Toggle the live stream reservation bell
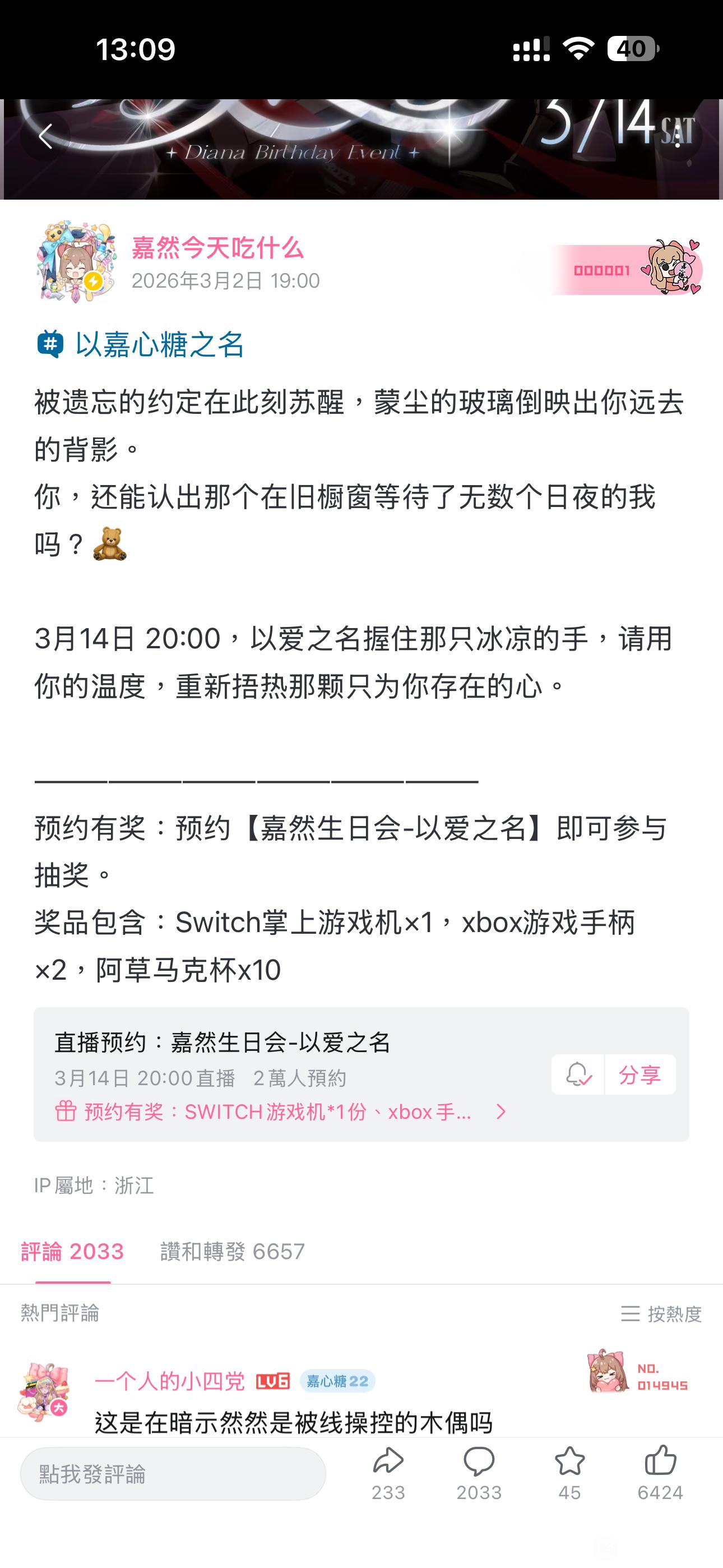723x1568 pixels. click(x=577, y=1074)
